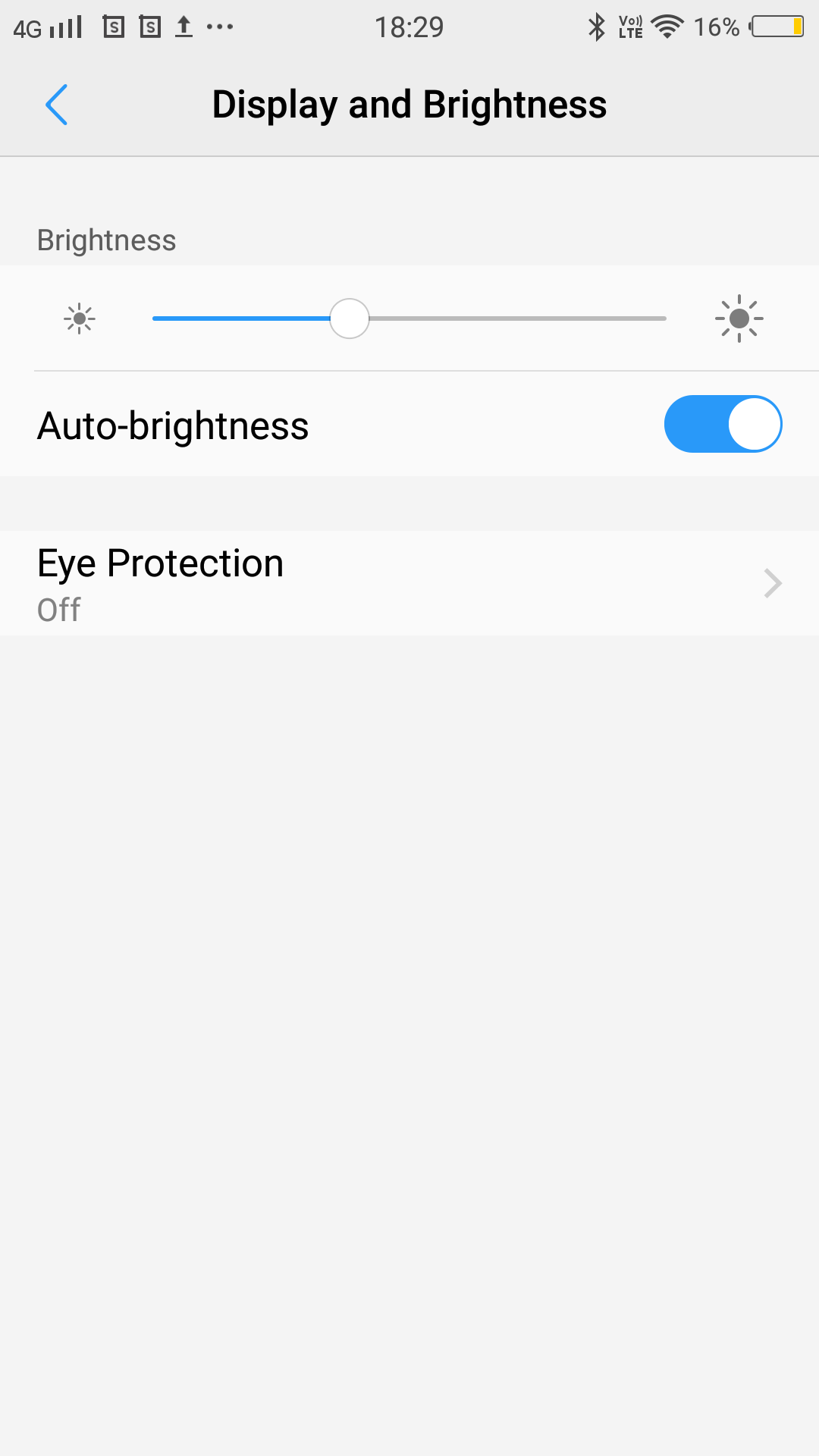Open Eye Protection settings

tap(409, 583)
